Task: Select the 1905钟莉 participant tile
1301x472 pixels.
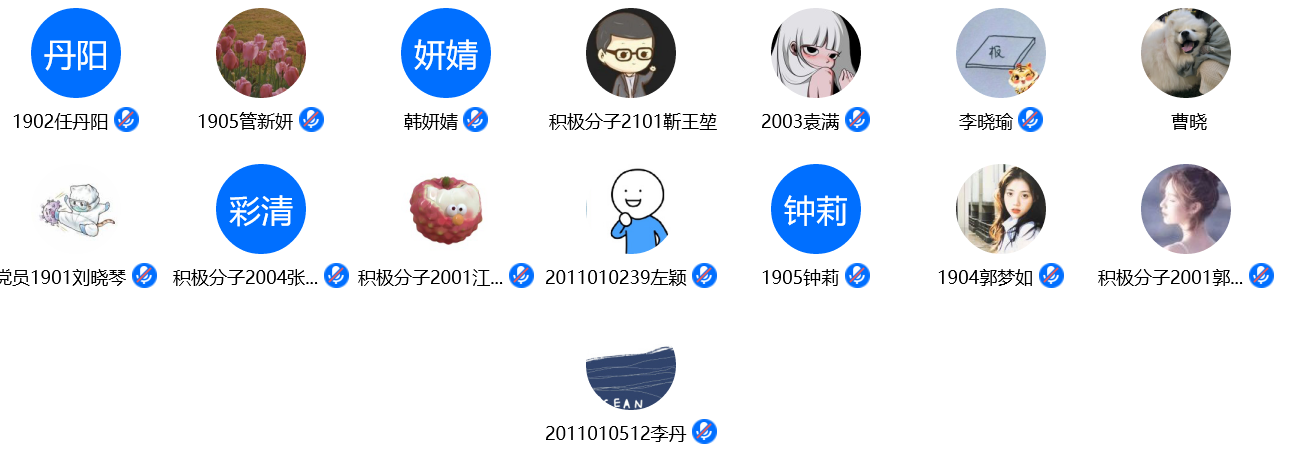Action: point(816,210)
